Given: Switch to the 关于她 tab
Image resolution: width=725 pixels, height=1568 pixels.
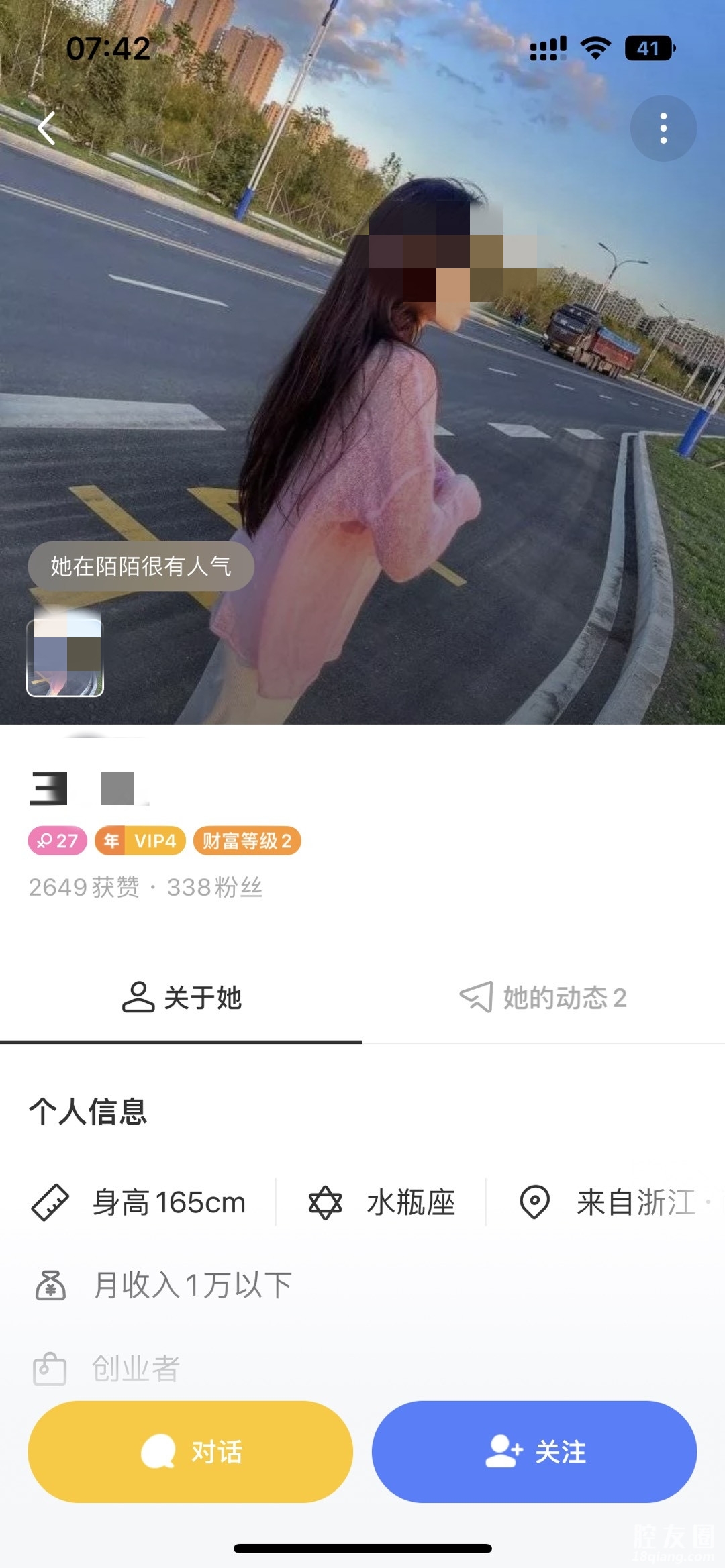Looking at the screenshot, I should [181, 998].
